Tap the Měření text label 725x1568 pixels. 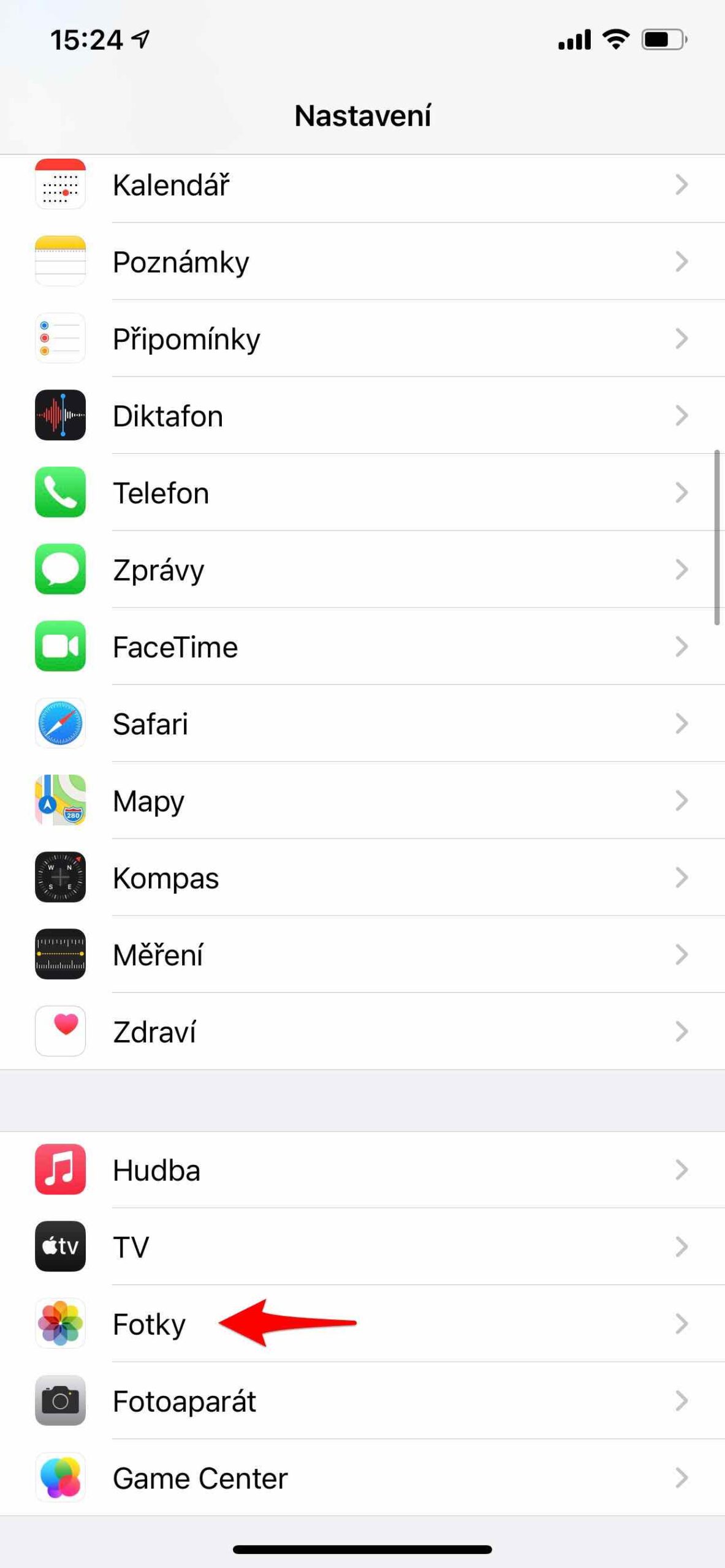pyautogui.click(x=158, y=954)
